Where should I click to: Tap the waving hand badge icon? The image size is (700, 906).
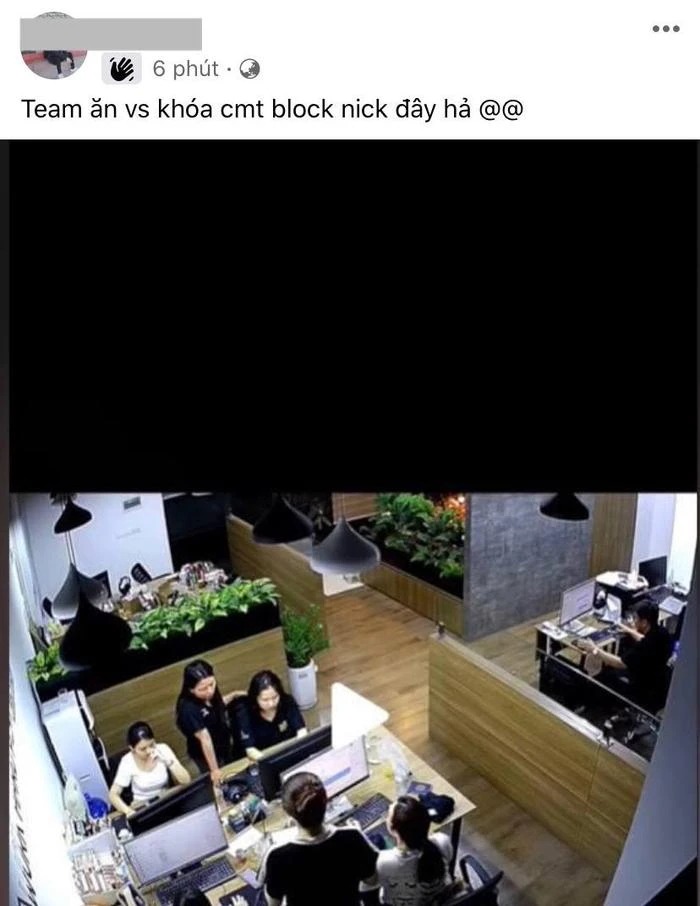(x=121, y=69)
